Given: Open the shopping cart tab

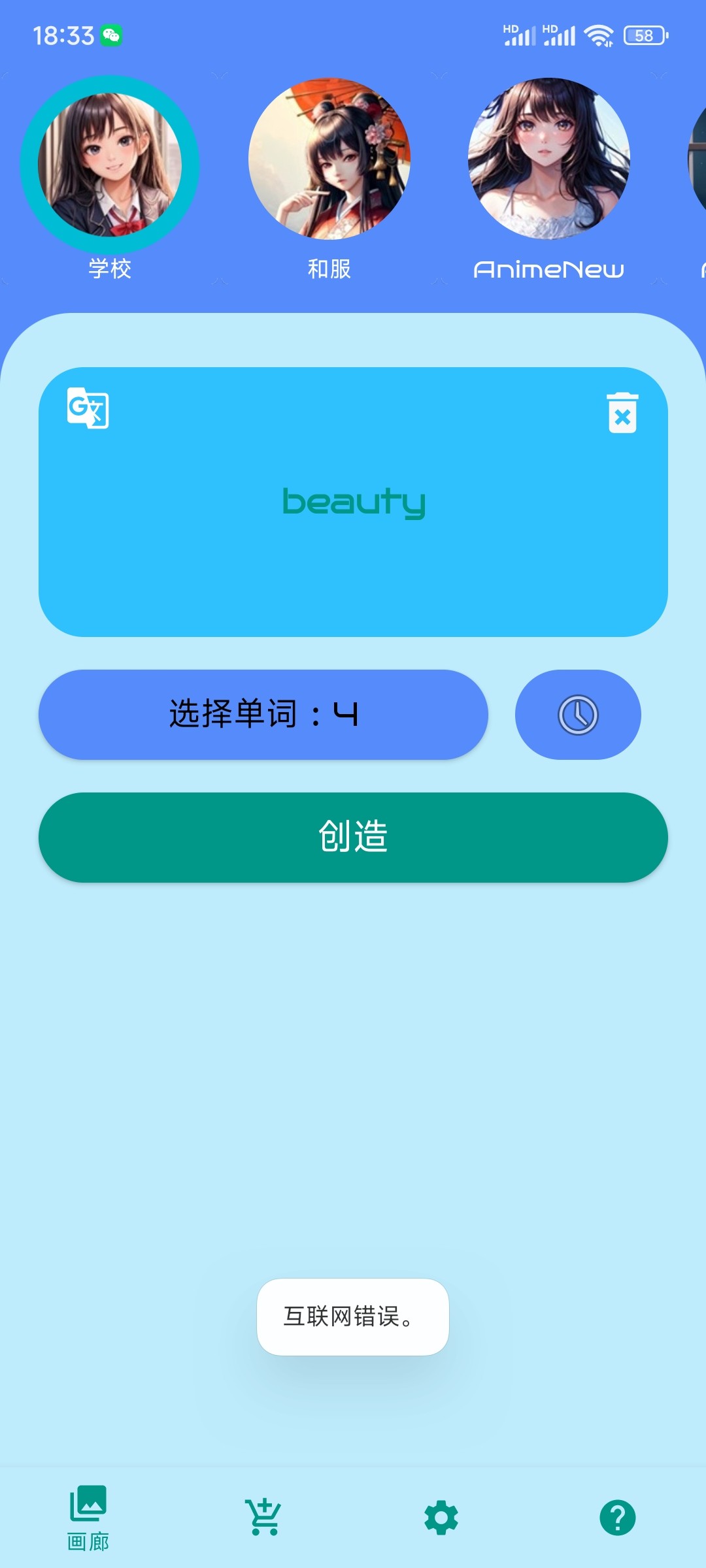Looking at the screenshot, I should [x=264, y=1517].
